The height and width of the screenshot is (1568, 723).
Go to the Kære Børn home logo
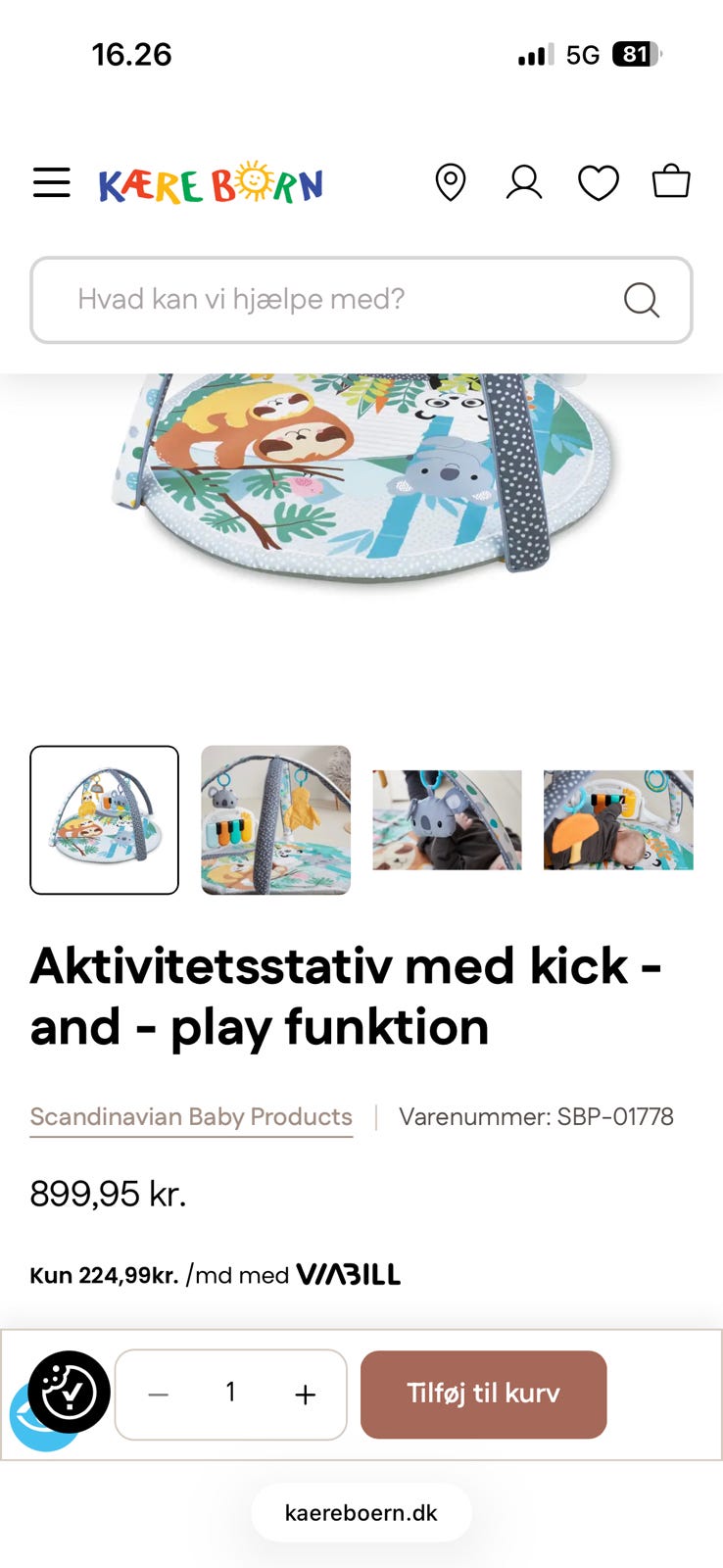[211, 182]
